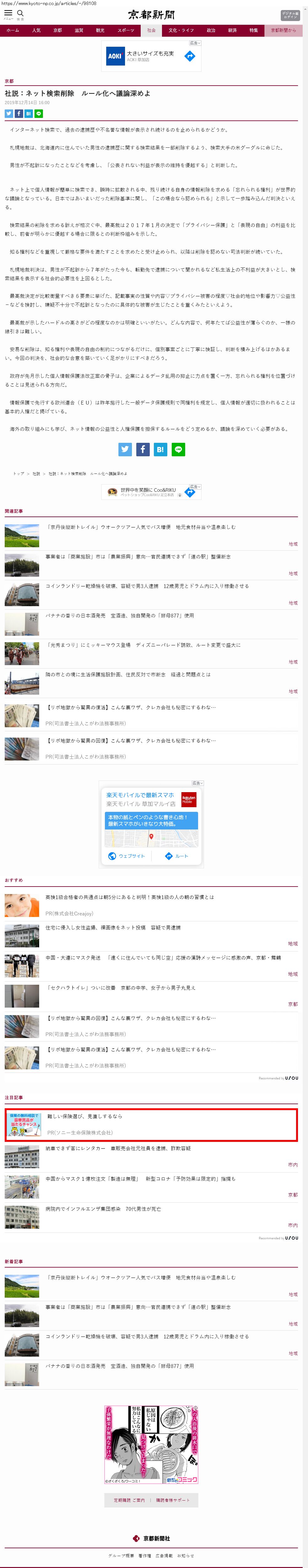Open コインランドリー乾燥機を破壊 article in 関連記事
This screenshot has height=1568, width=308.
(x=147, y=586)
